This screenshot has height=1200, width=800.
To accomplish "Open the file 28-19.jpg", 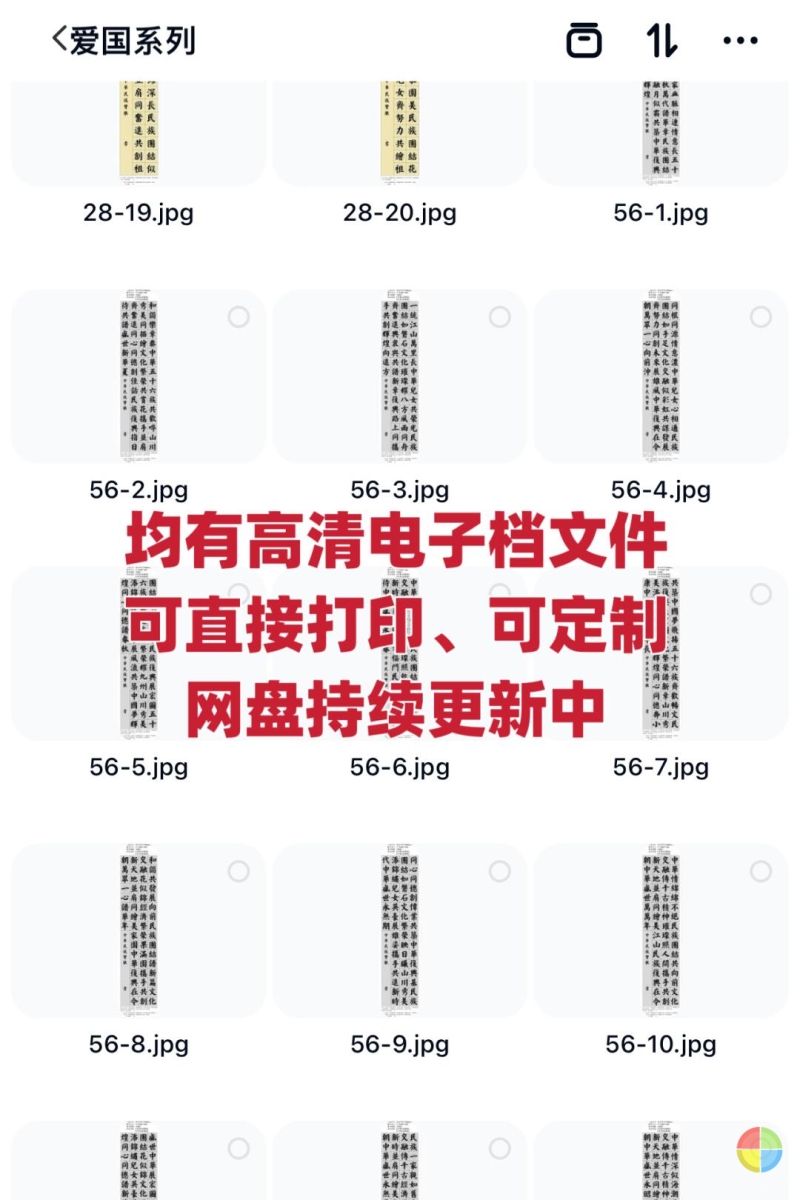I will tap(138, 135).
